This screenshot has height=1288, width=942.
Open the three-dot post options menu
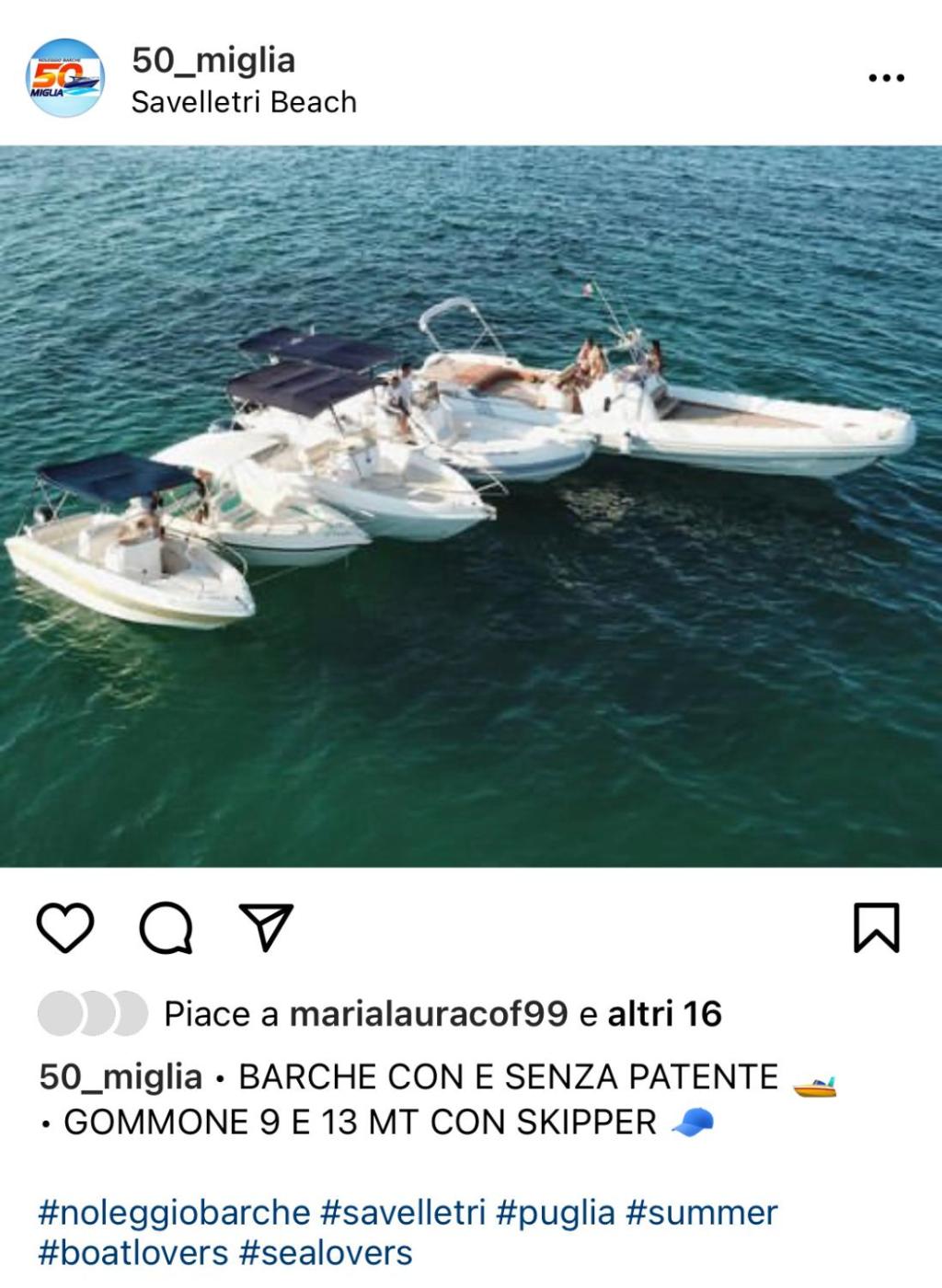click(886, 79)
